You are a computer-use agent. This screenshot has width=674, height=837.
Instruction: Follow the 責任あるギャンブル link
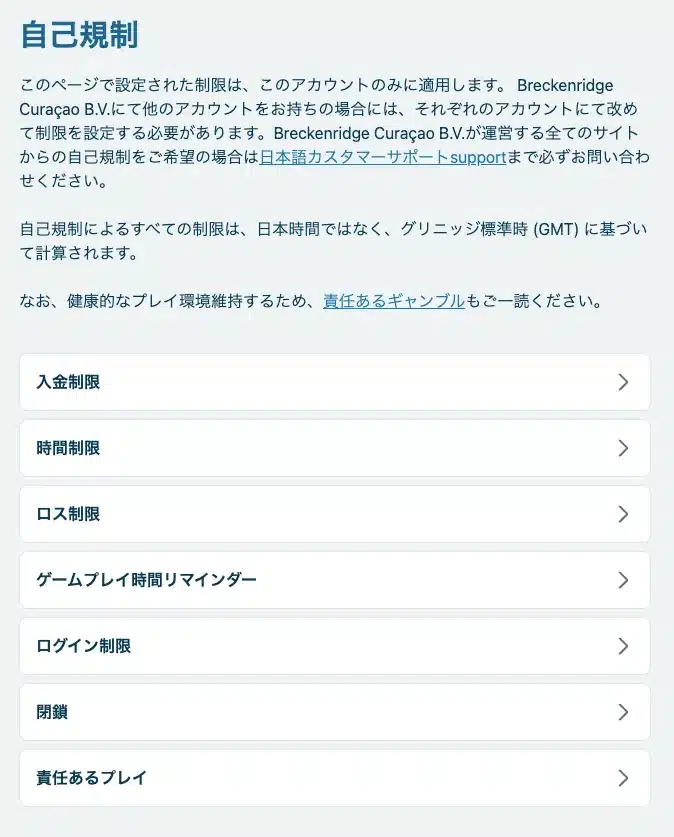click(x=393, y=300)
